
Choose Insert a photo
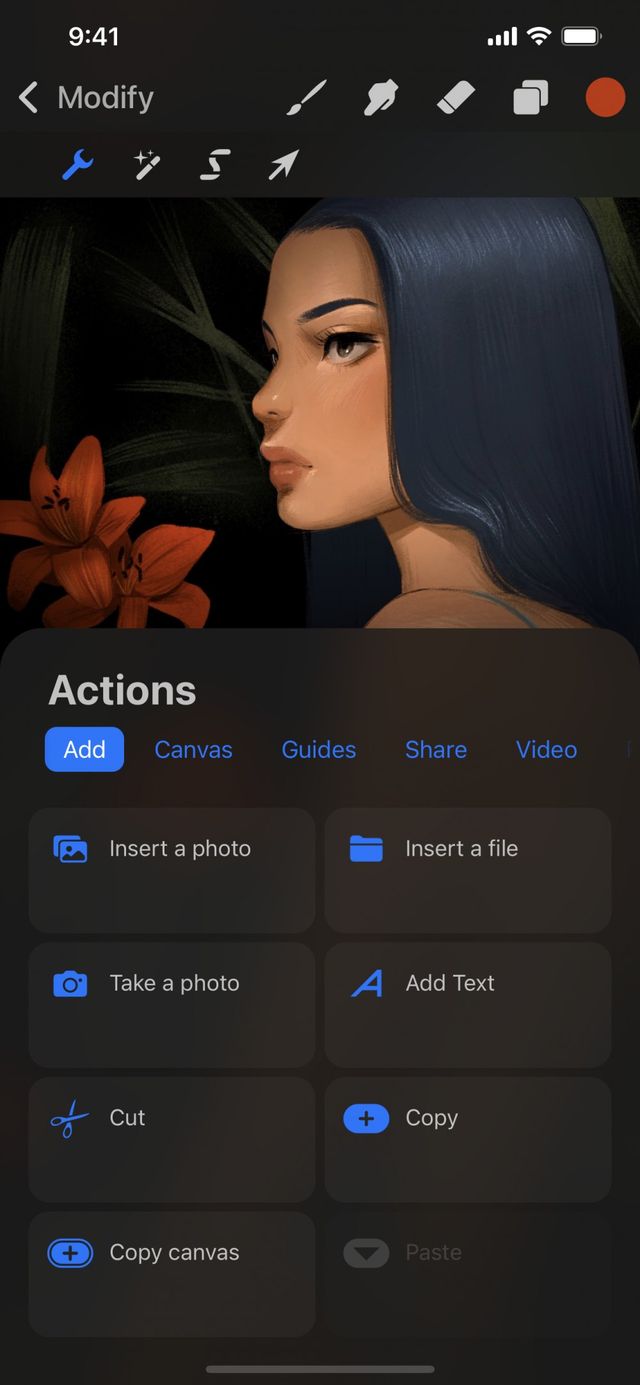172,869
